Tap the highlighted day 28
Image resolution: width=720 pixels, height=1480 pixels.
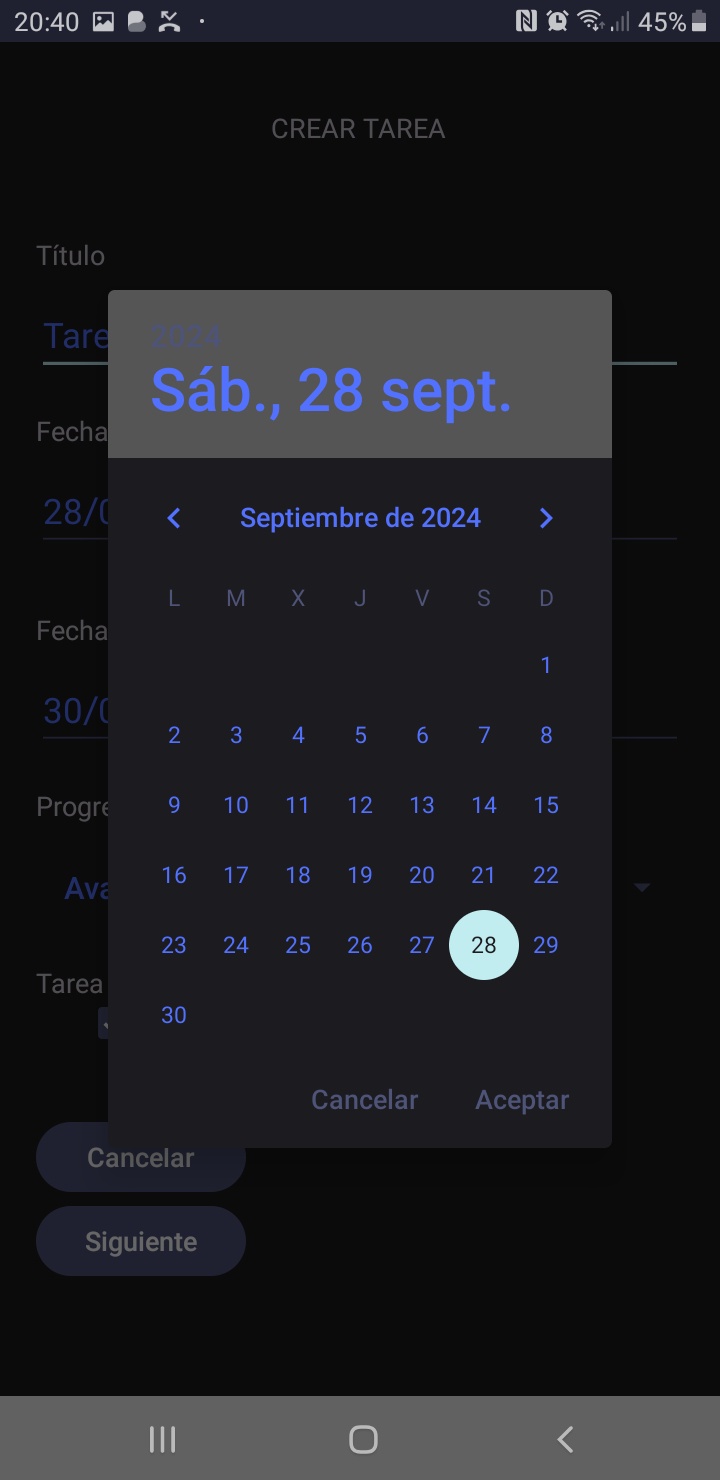pyautogui.click(x=484, y=945)
